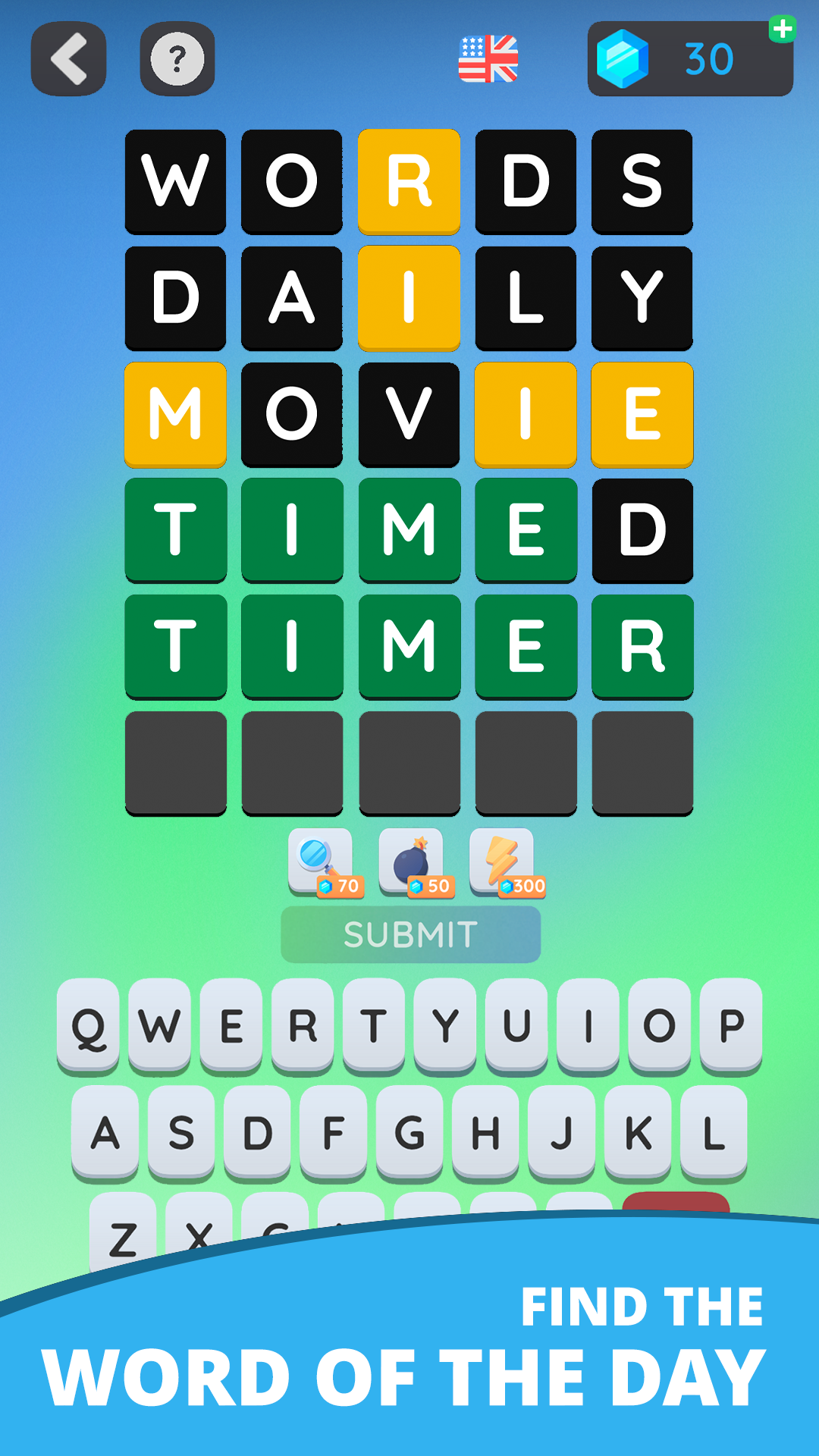
Task: Change language via the flag icon
Action: point(488,59)
